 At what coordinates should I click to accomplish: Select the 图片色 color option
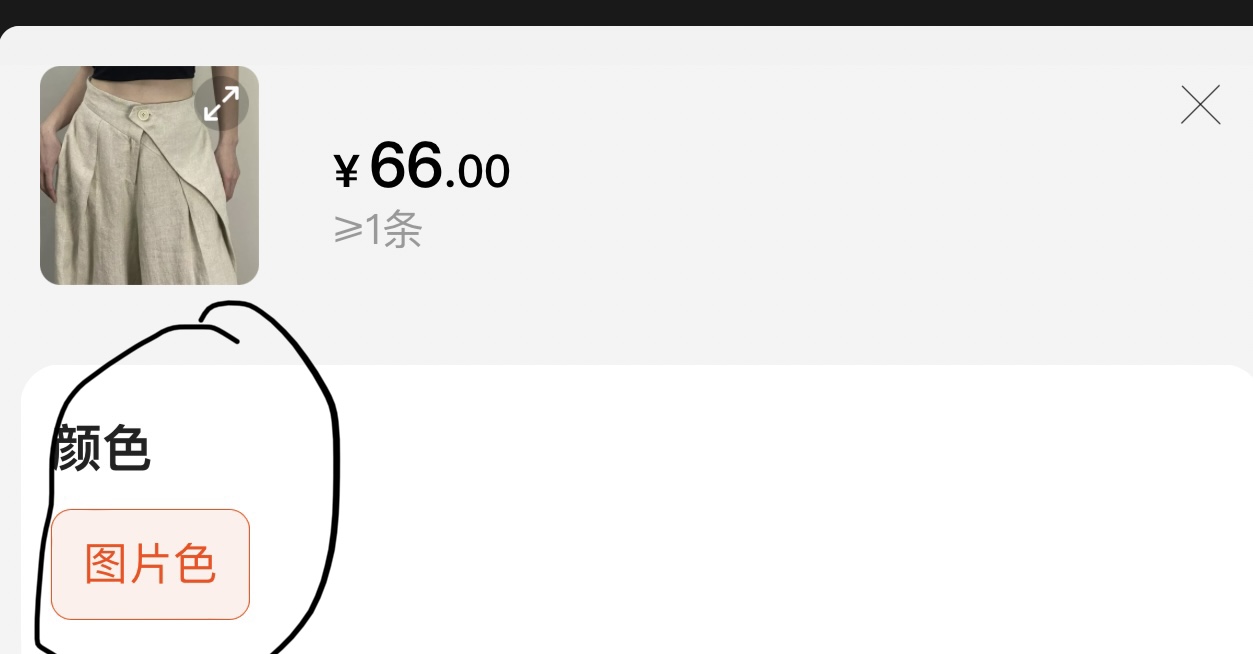(150, 564)
